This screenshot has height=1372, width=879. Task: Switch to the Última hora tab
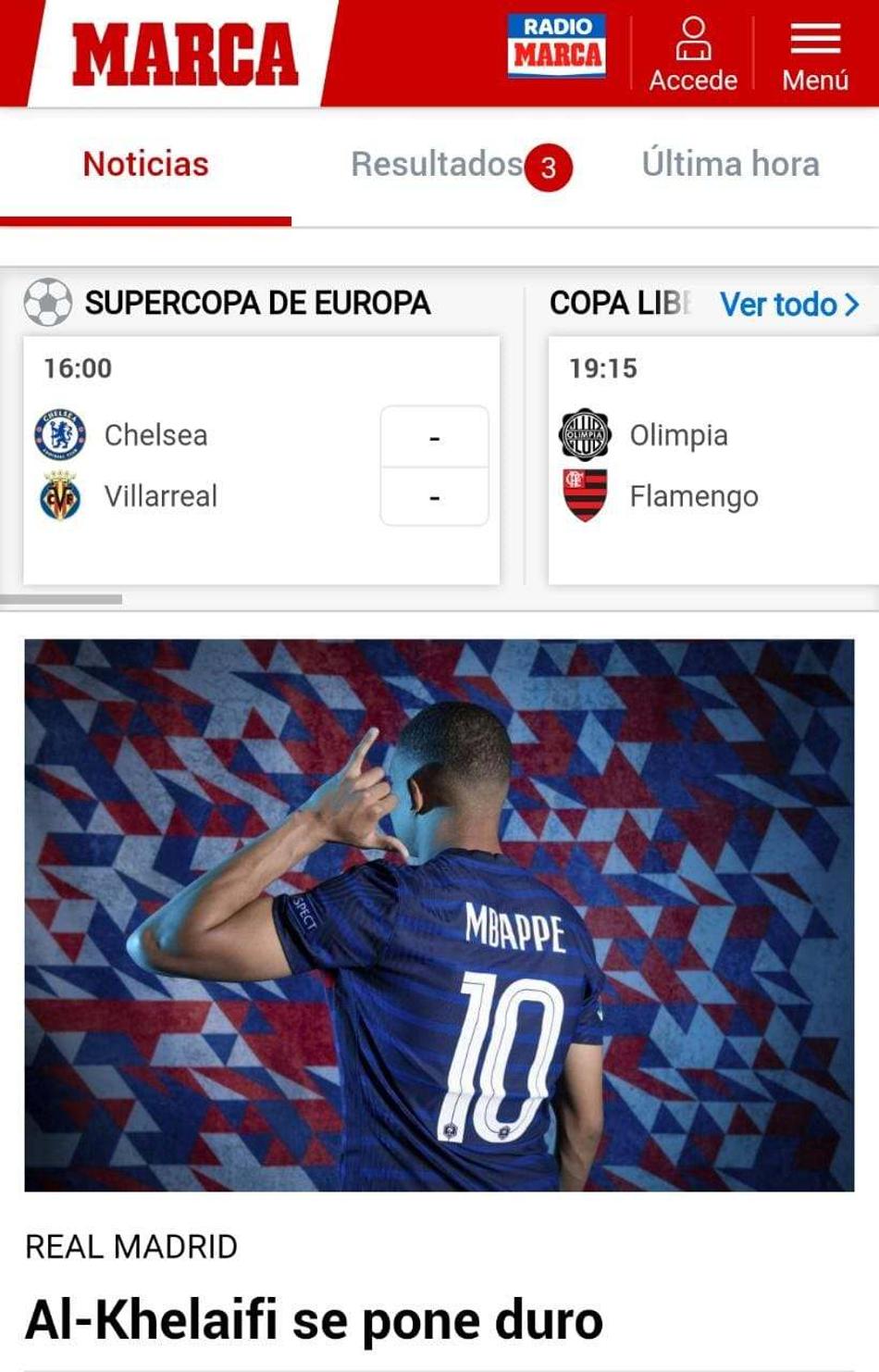pos(730,165)
